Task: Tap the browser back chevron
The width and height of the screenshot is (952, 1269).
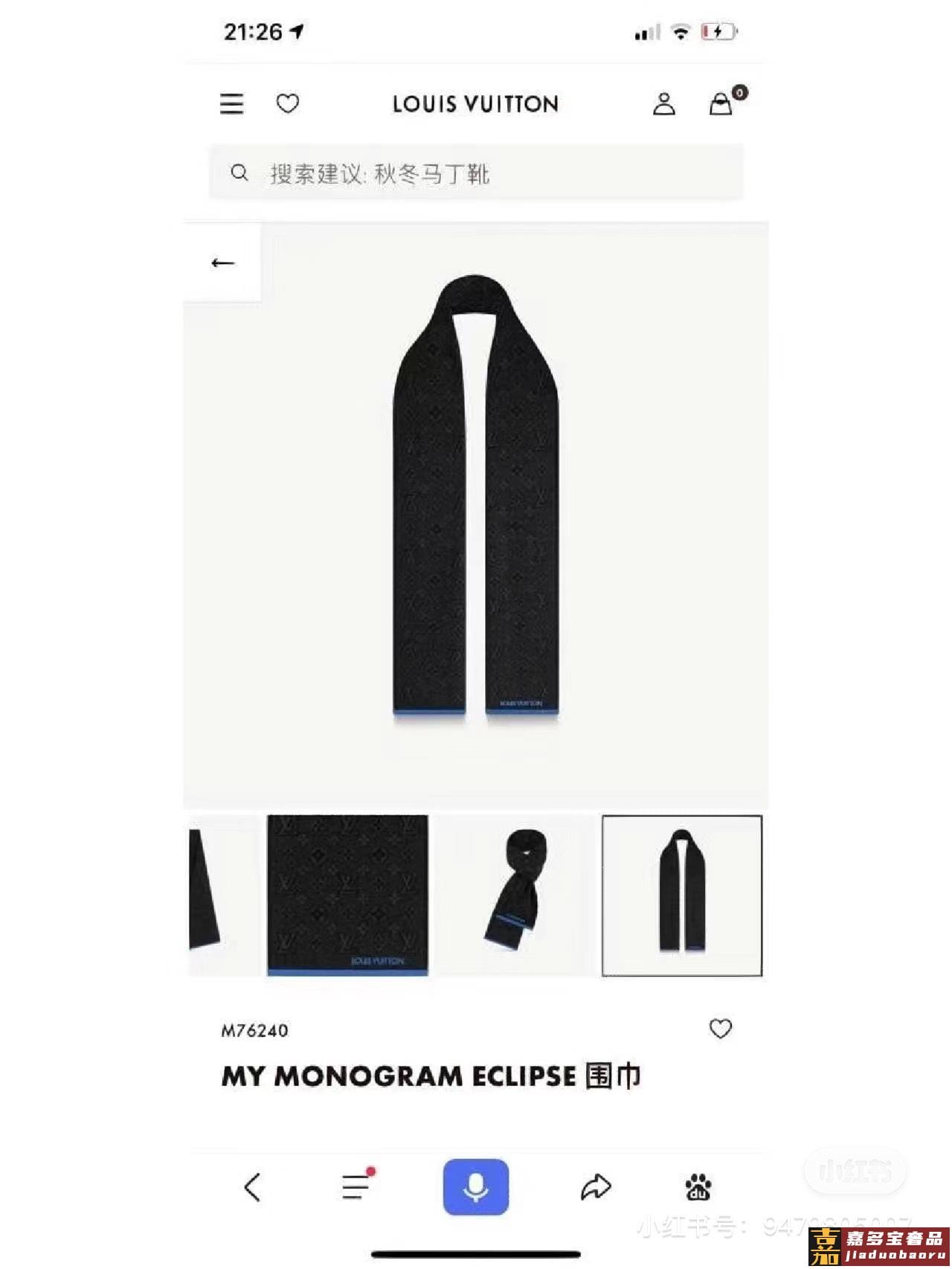Action: coord(252,1186)
